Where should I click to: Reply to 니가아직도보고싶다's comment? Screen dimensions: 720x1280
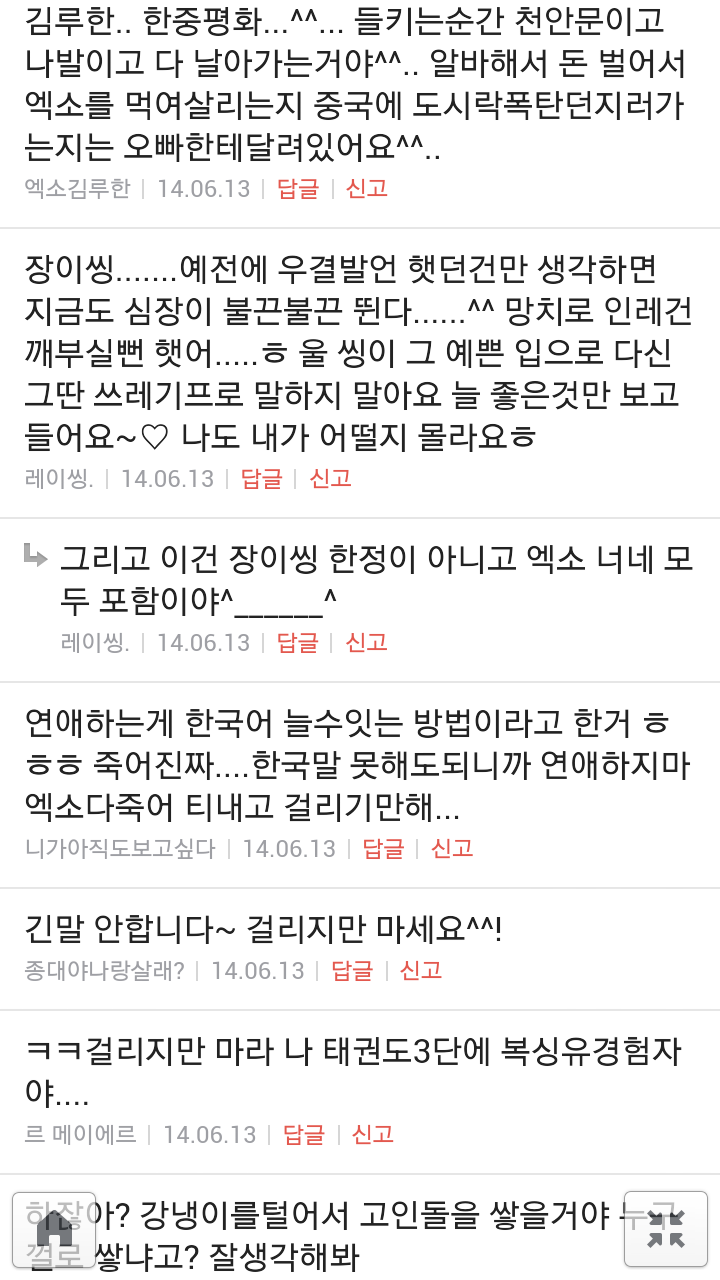[x=382, y=848]
